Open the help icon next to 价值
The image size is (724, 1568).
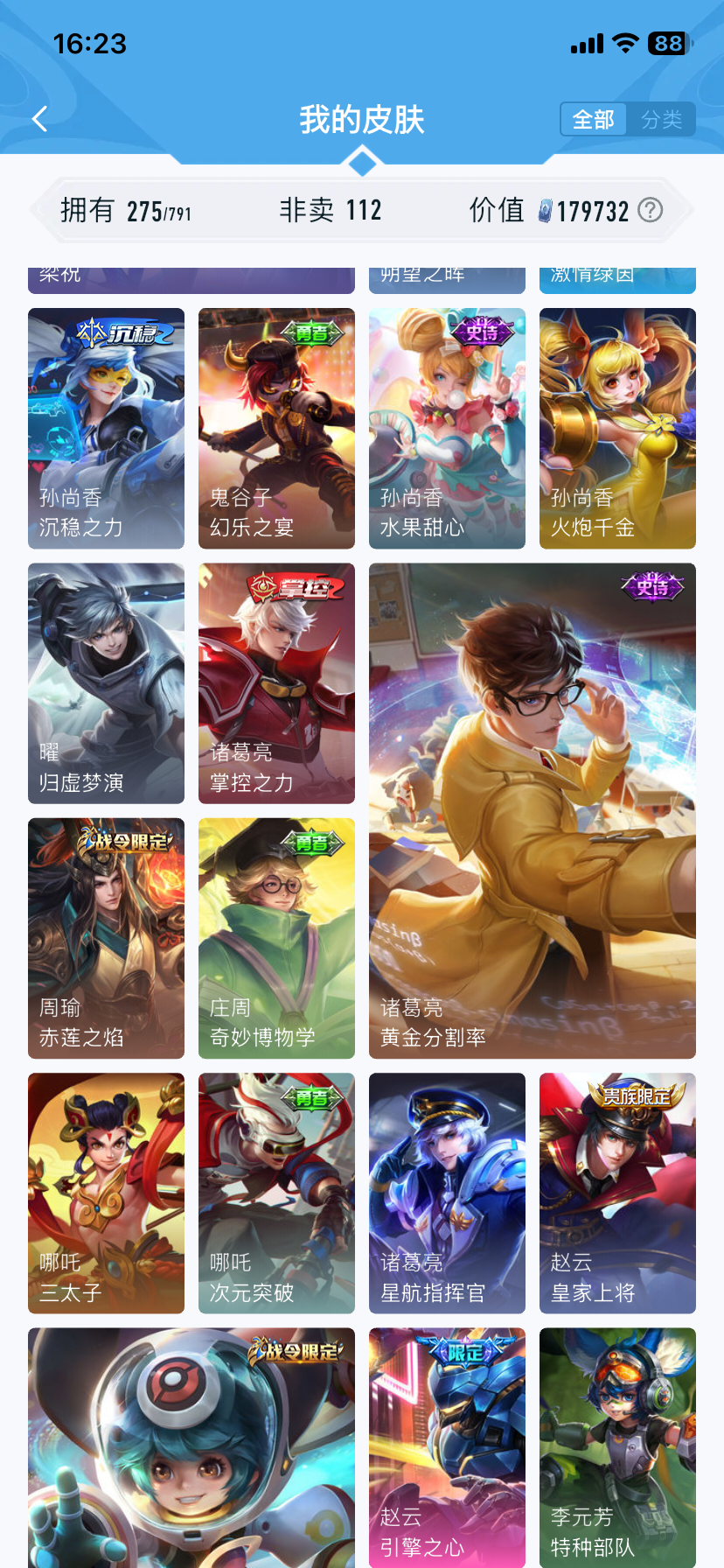[651, 210]
